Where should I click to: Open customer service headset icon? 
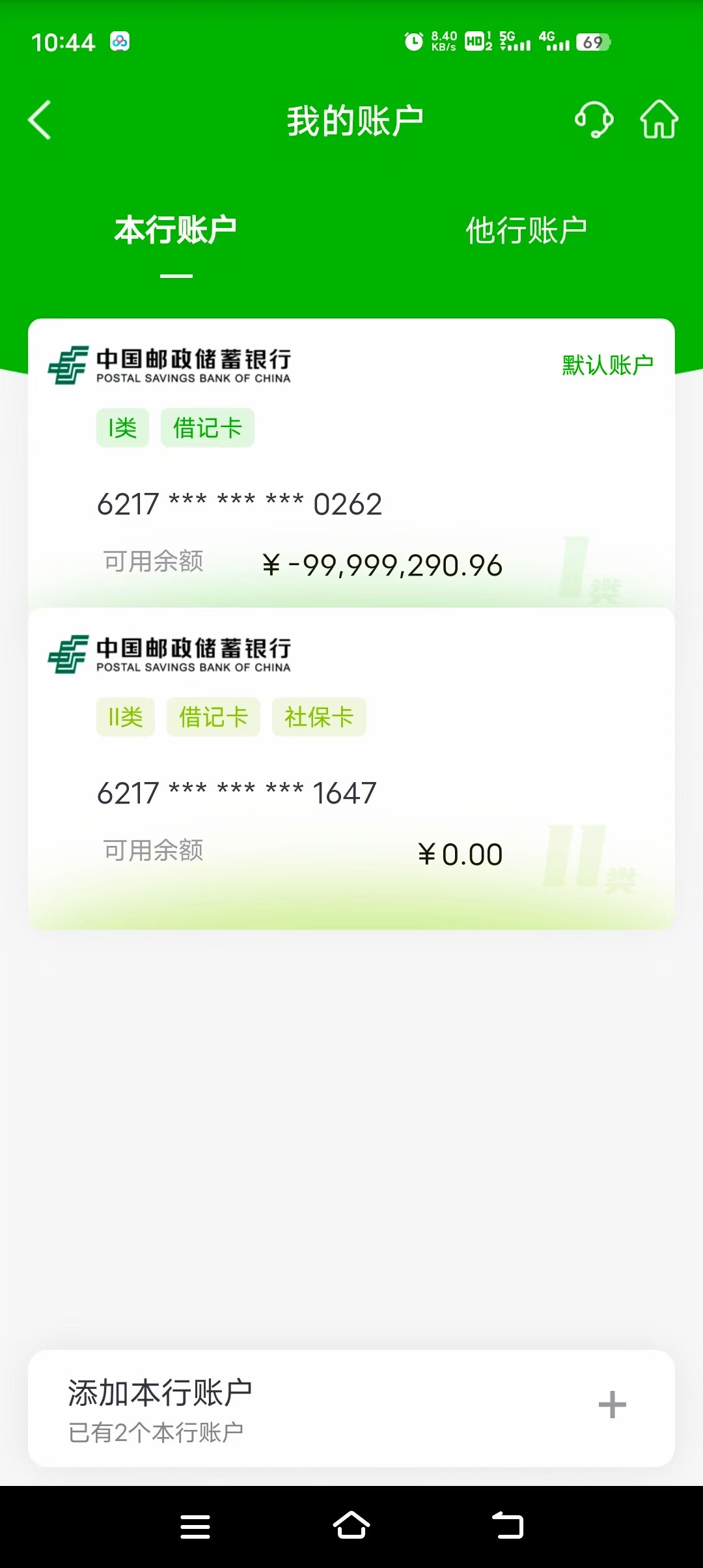(594, 120)
